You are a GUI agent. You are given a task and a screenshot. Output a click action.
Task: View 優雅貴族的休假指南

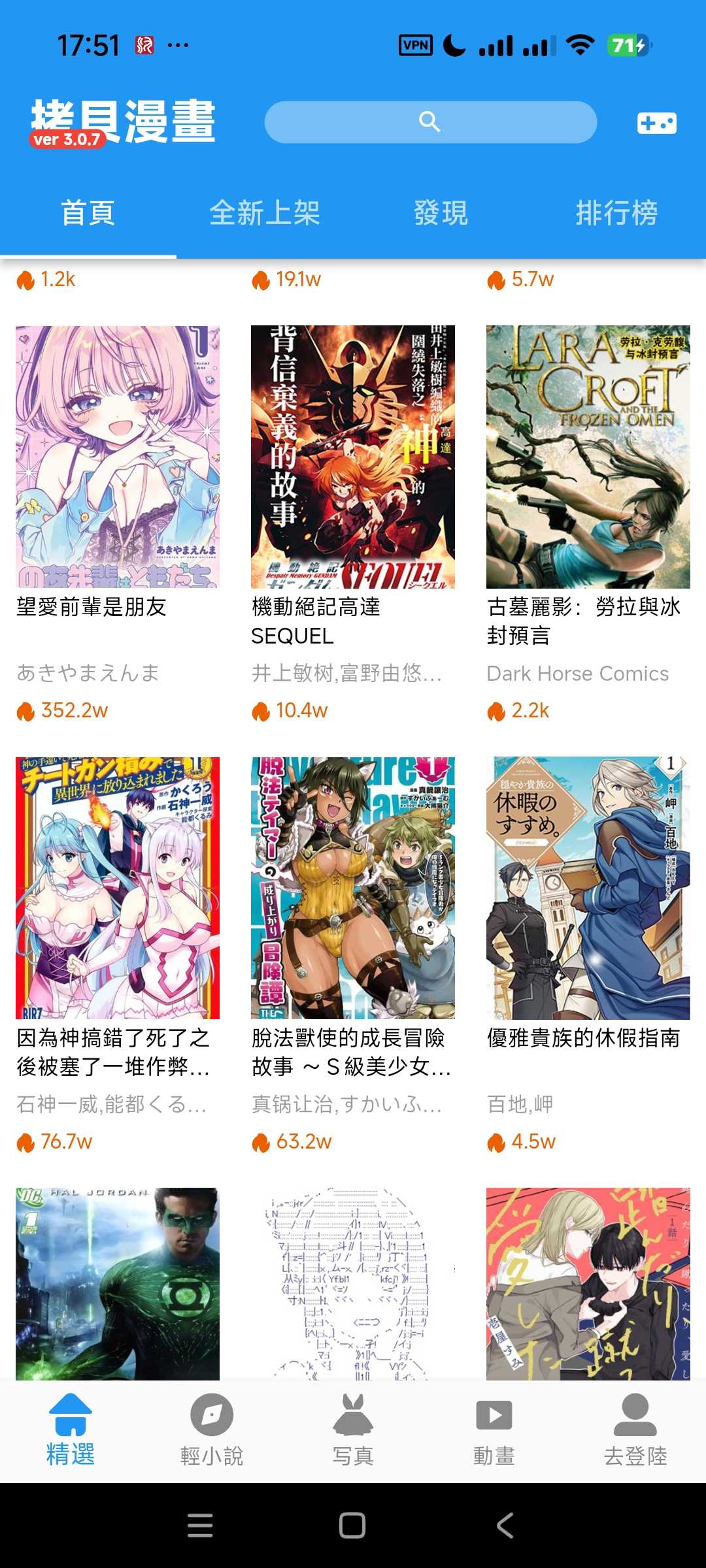pyautogui.click(x=588, y=889)
